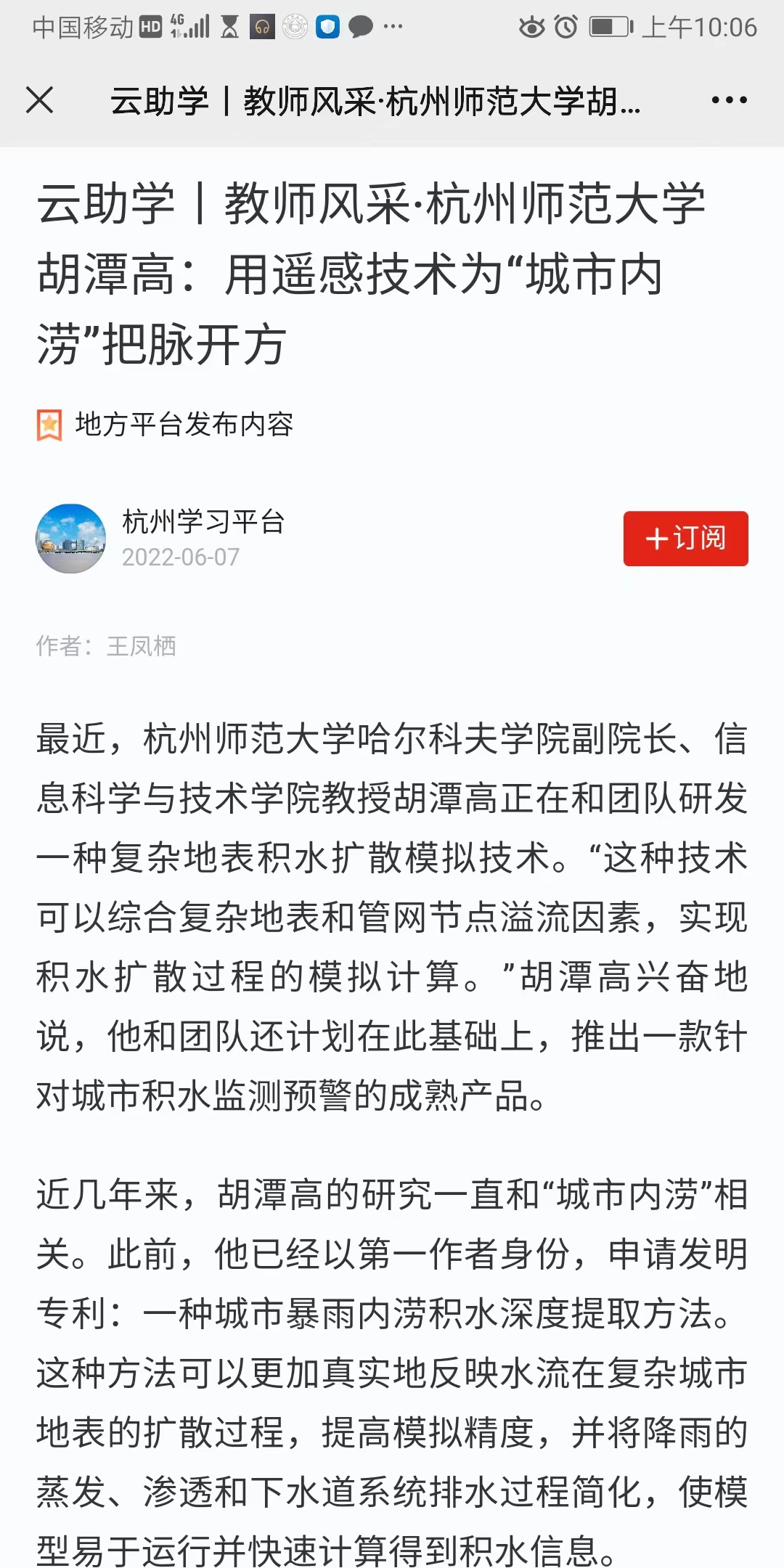Close the article page with the X
This screenshot has height=1568, width=784.
pyautogui.click(x=40, y=100)
